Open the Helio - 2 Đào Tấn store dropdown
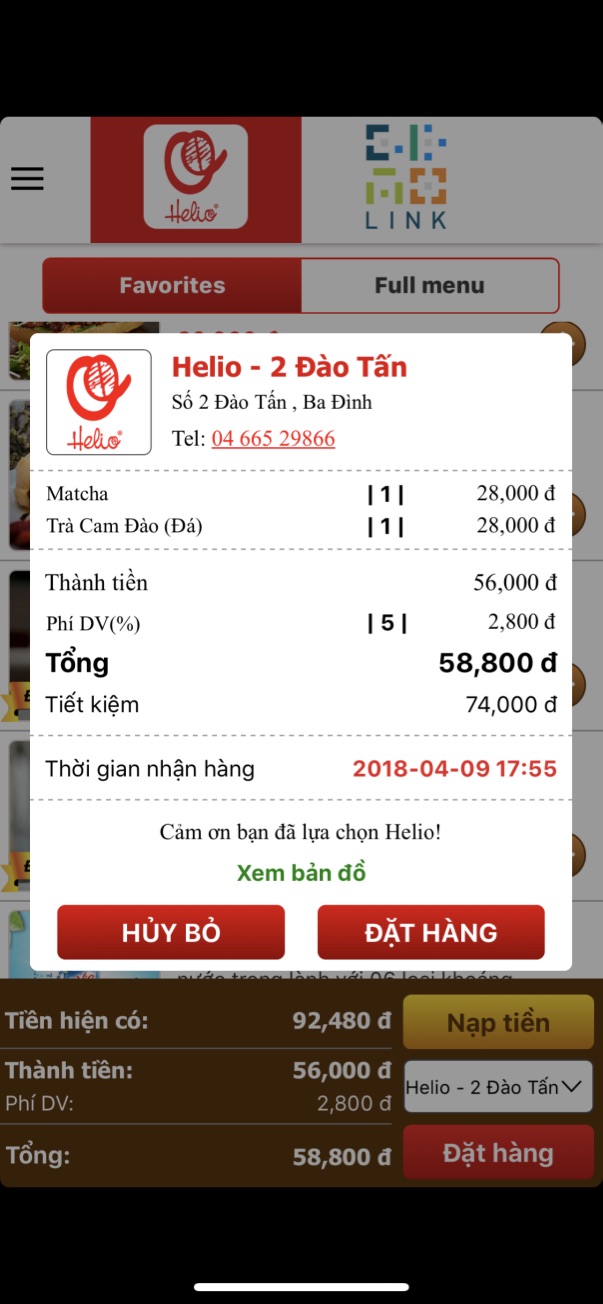Image resolution: width=603 pixels, height=1304 pixels. point(498,1087)
